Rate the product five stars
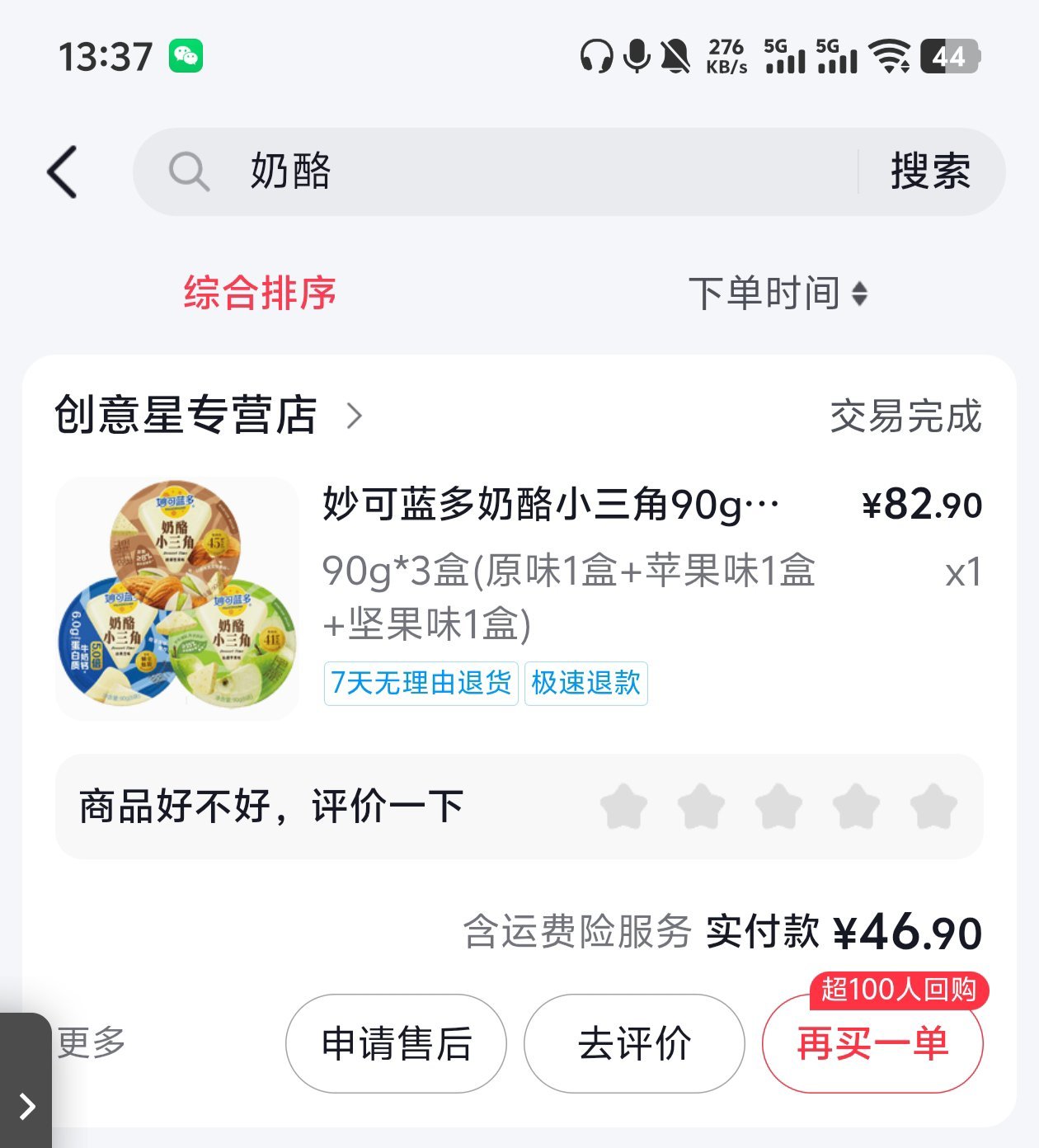Image resolution: width=1039 pixels, height=1148 pixels. pos(933,807)
